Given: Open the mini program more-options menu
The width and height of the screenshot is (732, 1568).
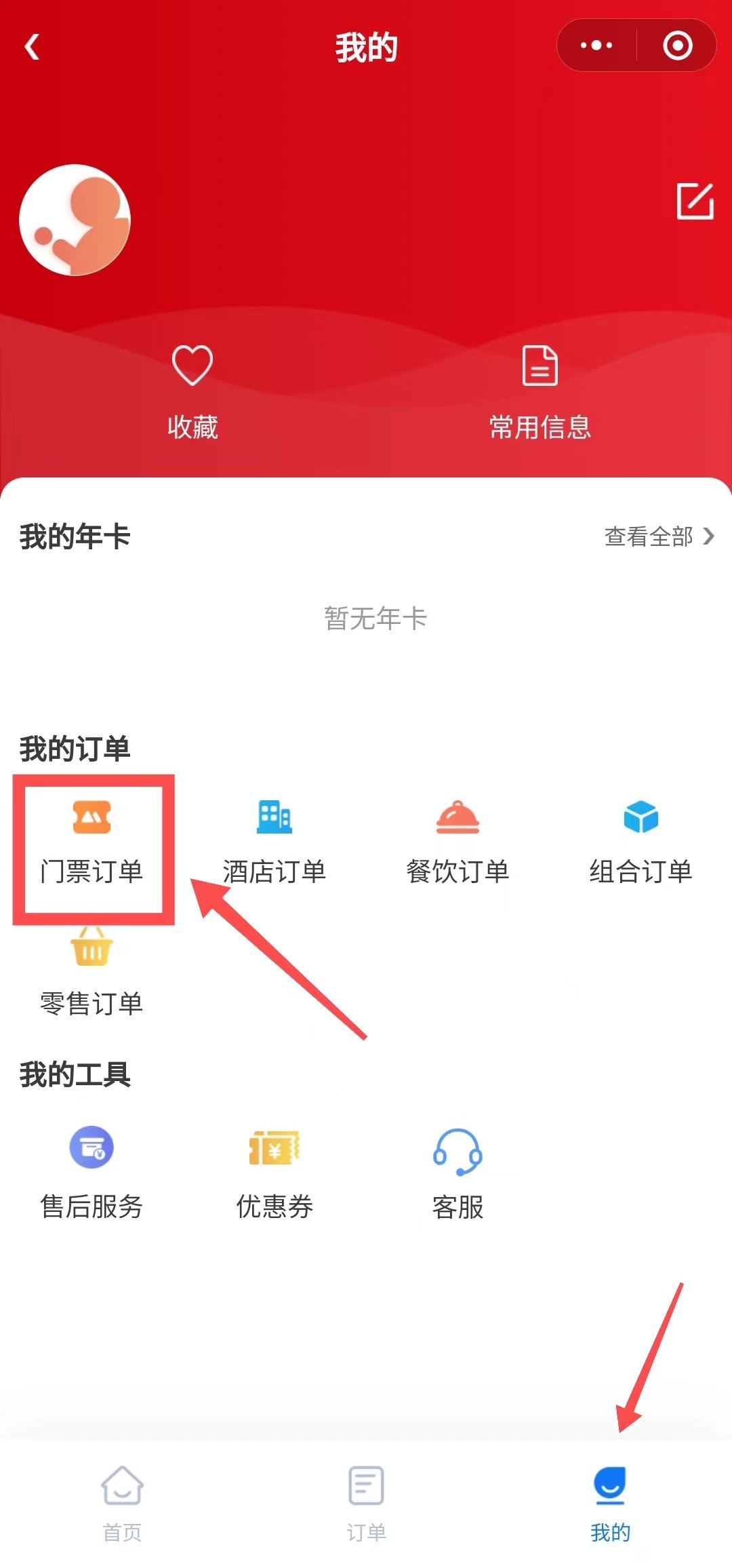Looking at the screenshot, I should (x=596, y=46).
